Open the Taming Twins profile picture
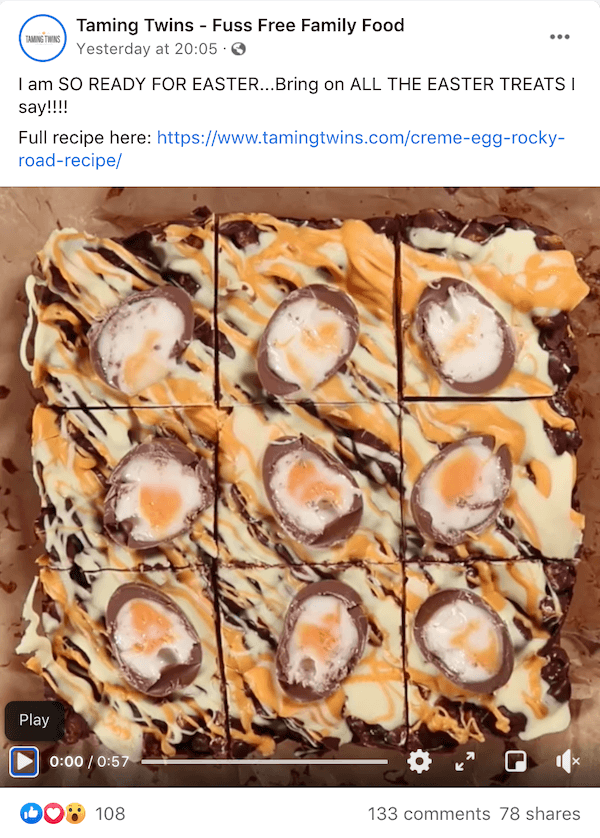The height and width of the screenshot is (838, 600). [42, 36]
